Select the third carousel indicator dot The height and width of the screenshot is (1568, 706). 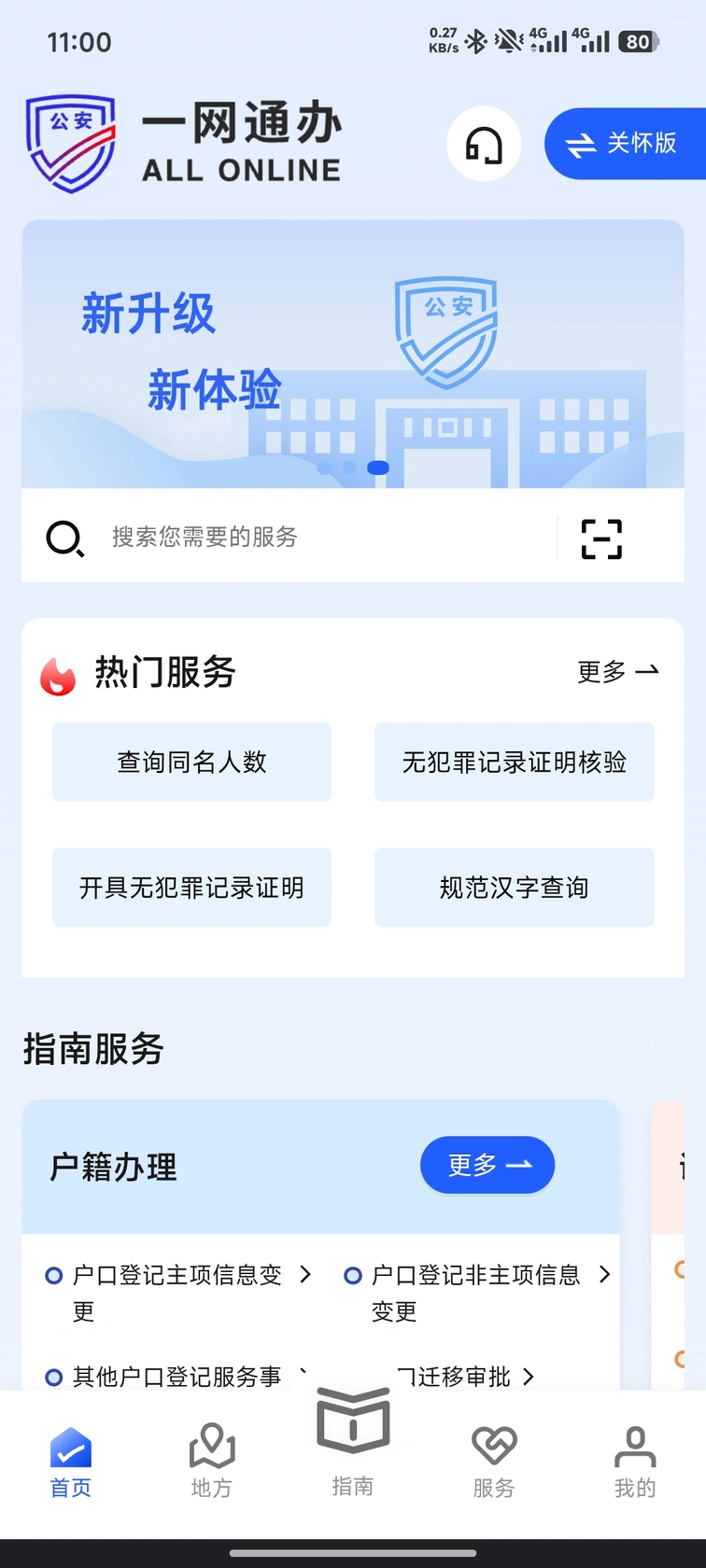378,468
